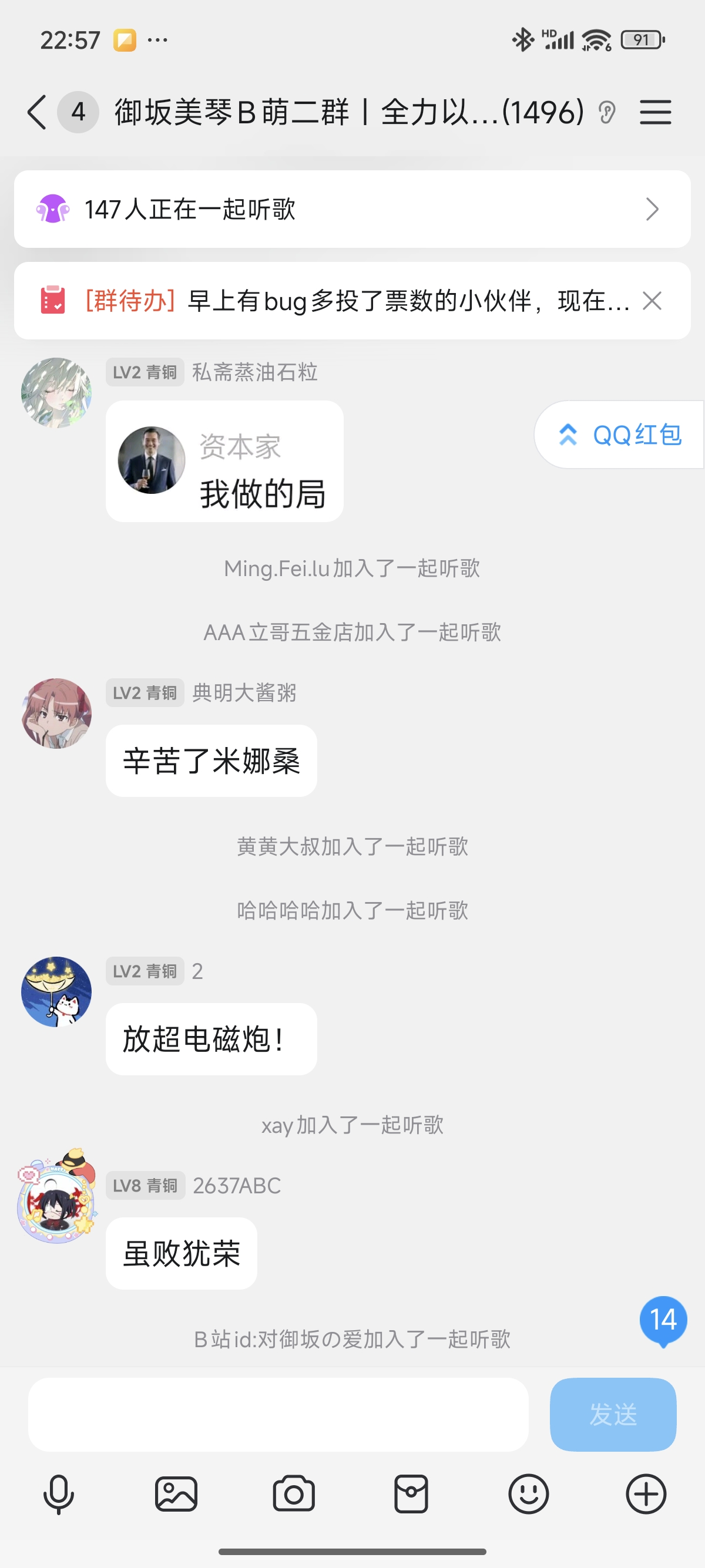Open the 资本家 我做的局 sticker message
Image resolution: width=705 pixels, height=1568 pixels.
224,462
